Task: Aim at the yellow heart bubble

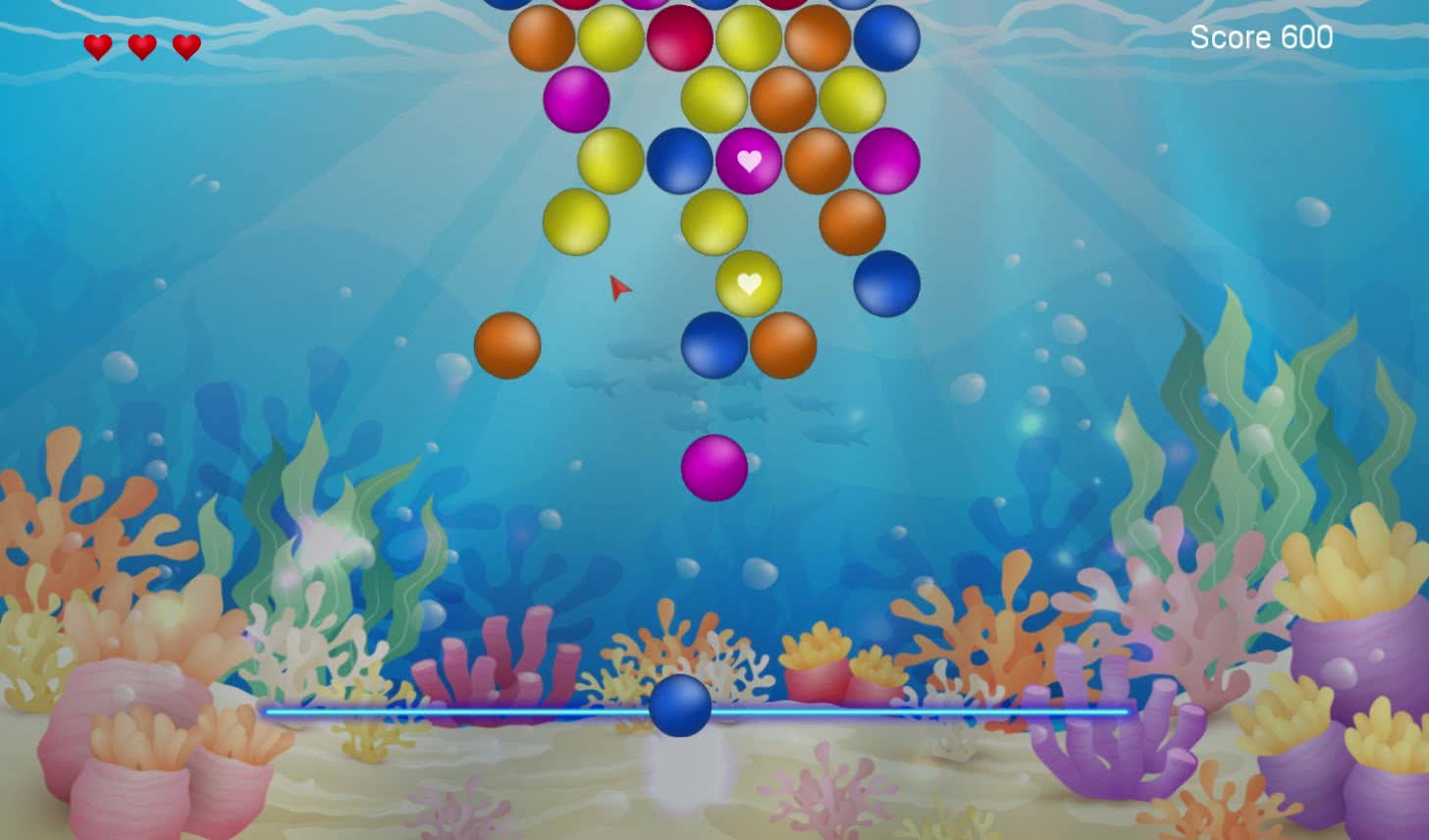Action: pyautogui.click(x=749, y=284)
